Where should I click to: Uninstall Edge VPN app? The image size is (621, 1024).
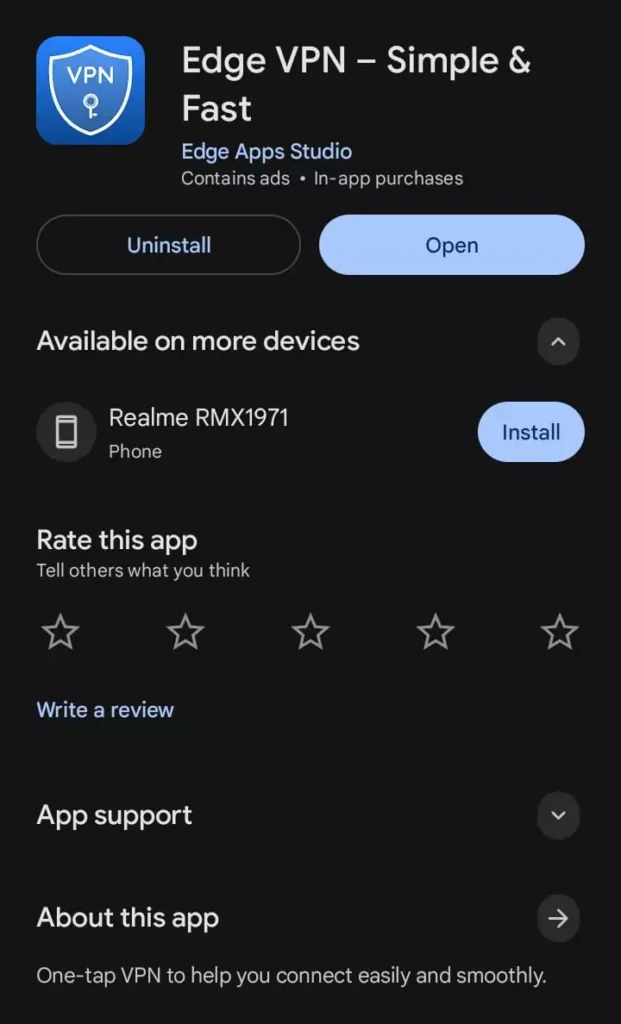click(x=168, y=245)
